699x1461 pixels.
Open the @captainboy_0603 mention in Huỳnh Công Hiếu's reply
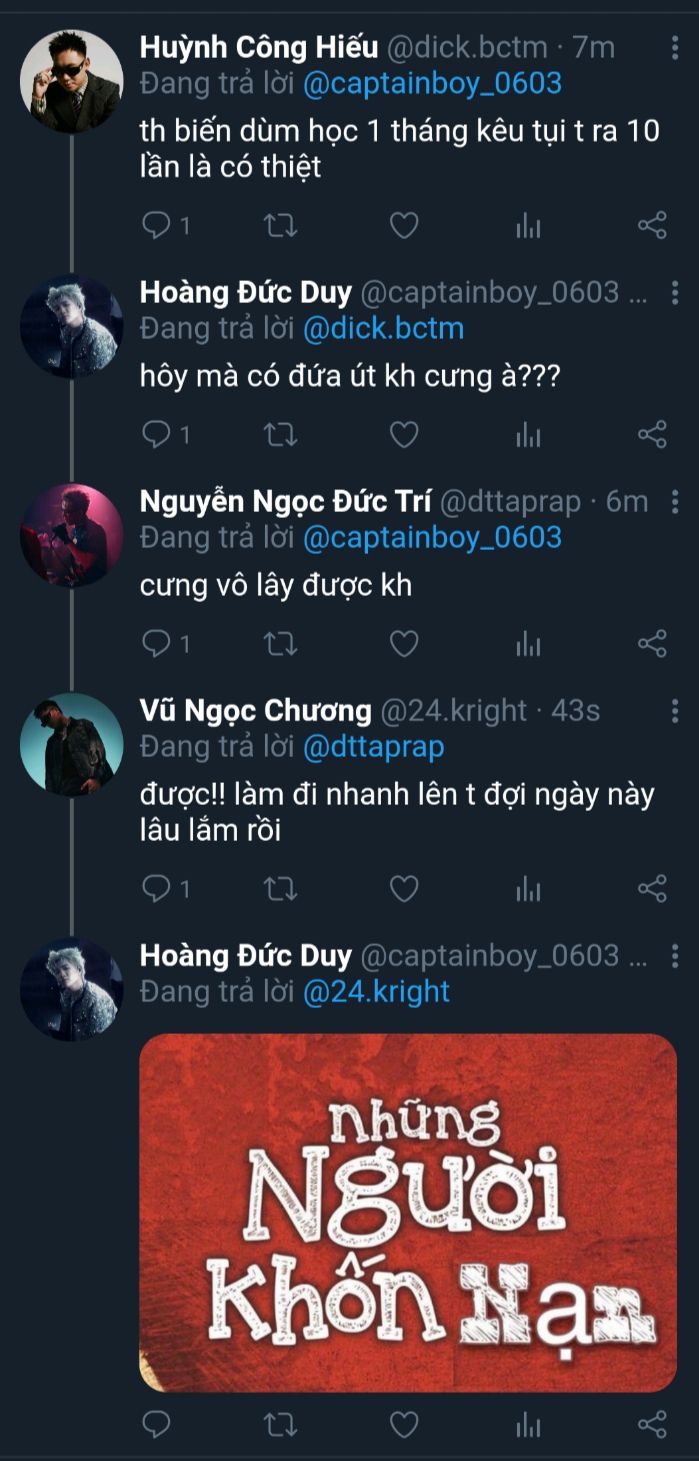click(432, 82)
